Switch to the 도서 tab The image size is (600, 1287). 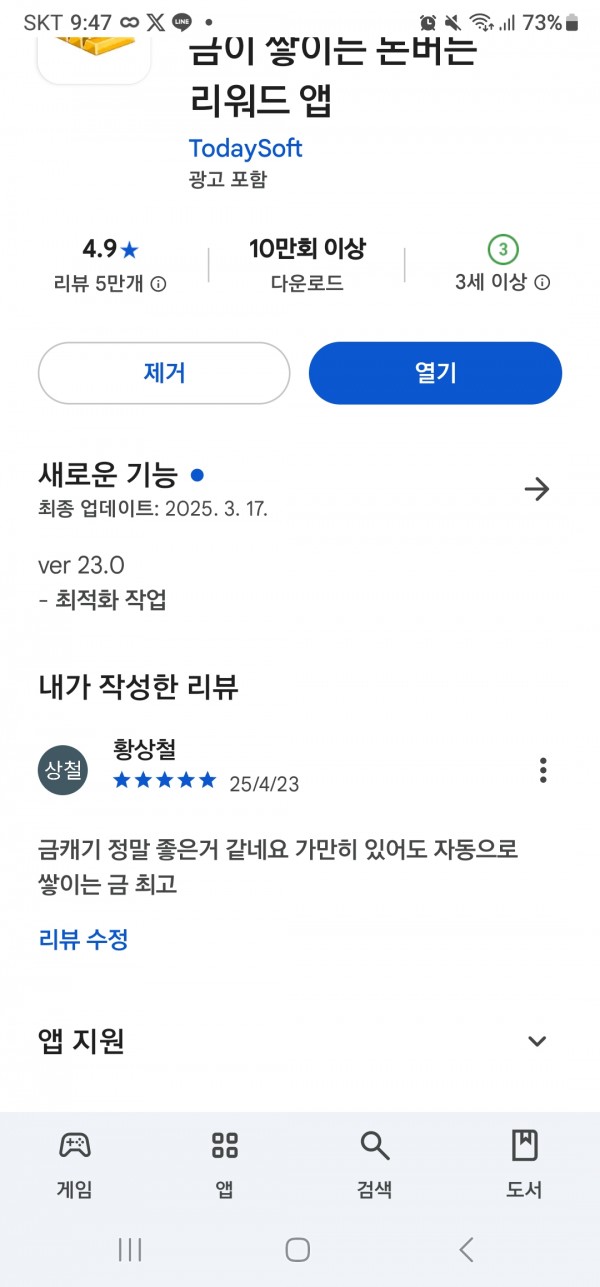pos(525,1164)
